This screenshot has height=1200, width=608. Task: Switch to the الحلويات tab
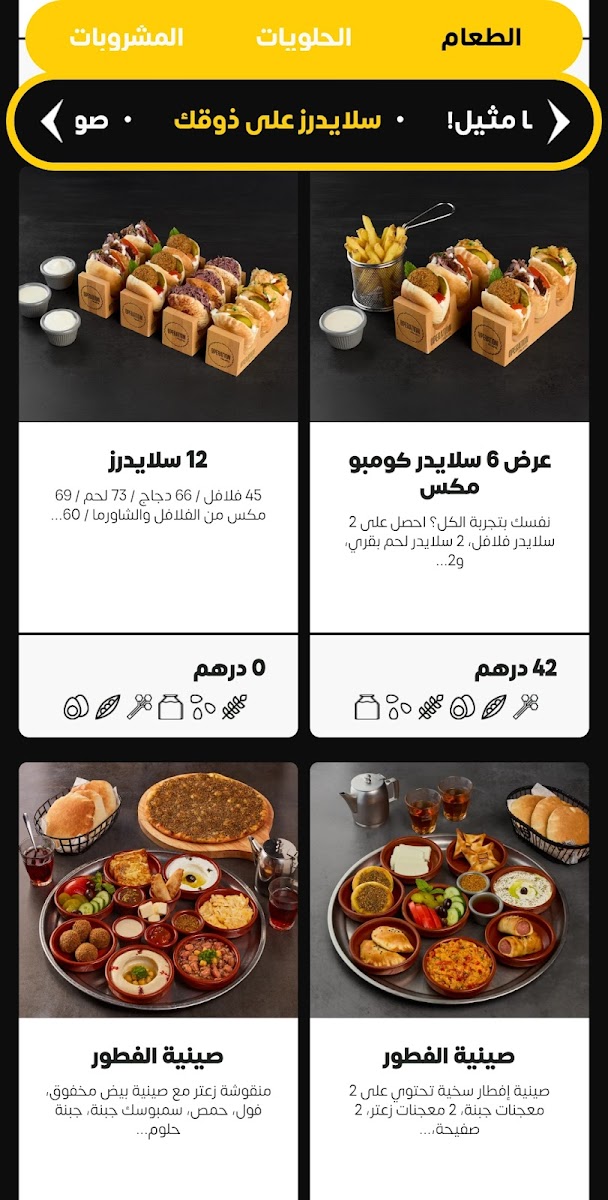(x=303, y=38)
